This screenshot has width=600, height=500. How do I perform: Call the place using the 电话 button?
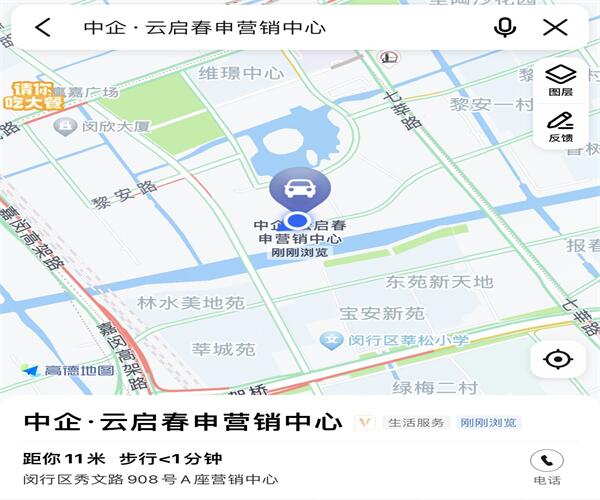(546, 466)
